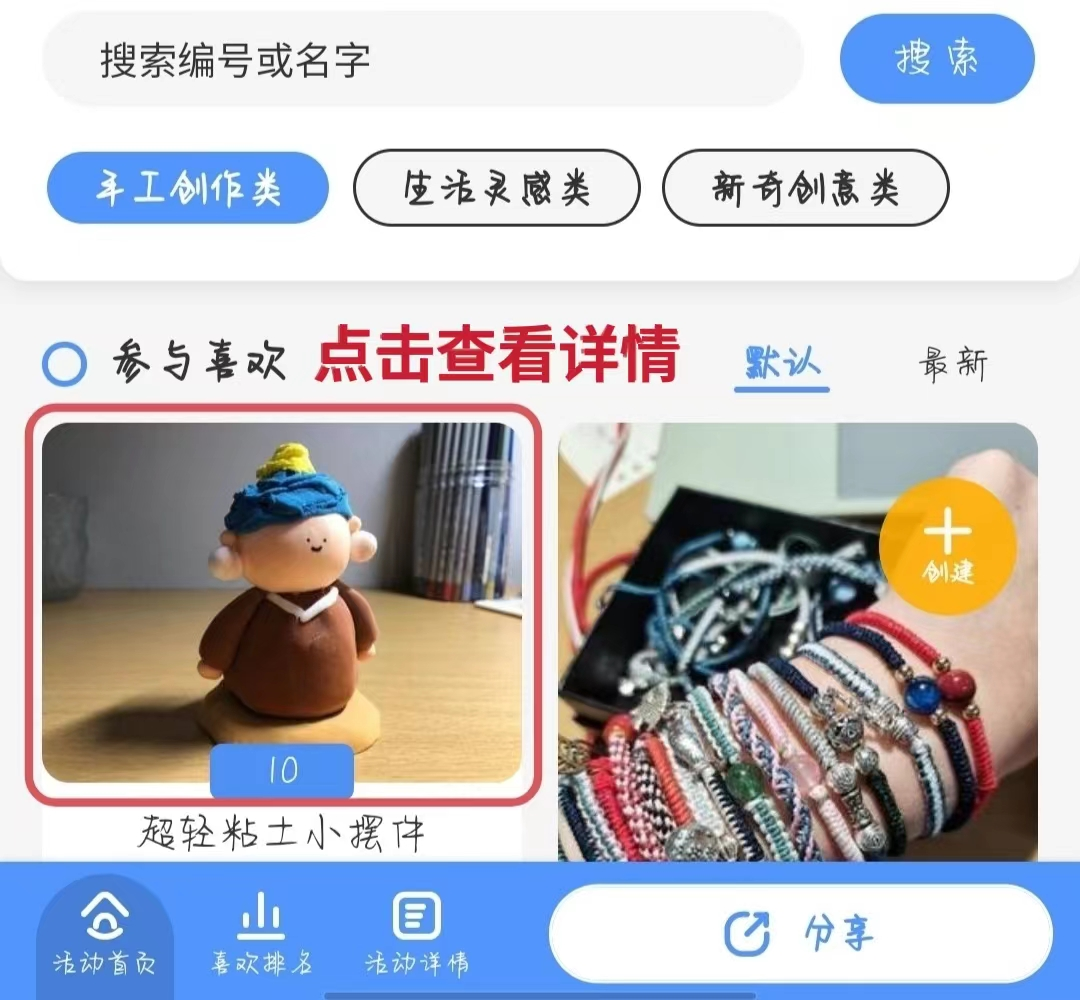Image resolution: width=1080 pixels, height=1000 pixels.
Task: Open the 活动详情 tab
Action: click(417, 935)
